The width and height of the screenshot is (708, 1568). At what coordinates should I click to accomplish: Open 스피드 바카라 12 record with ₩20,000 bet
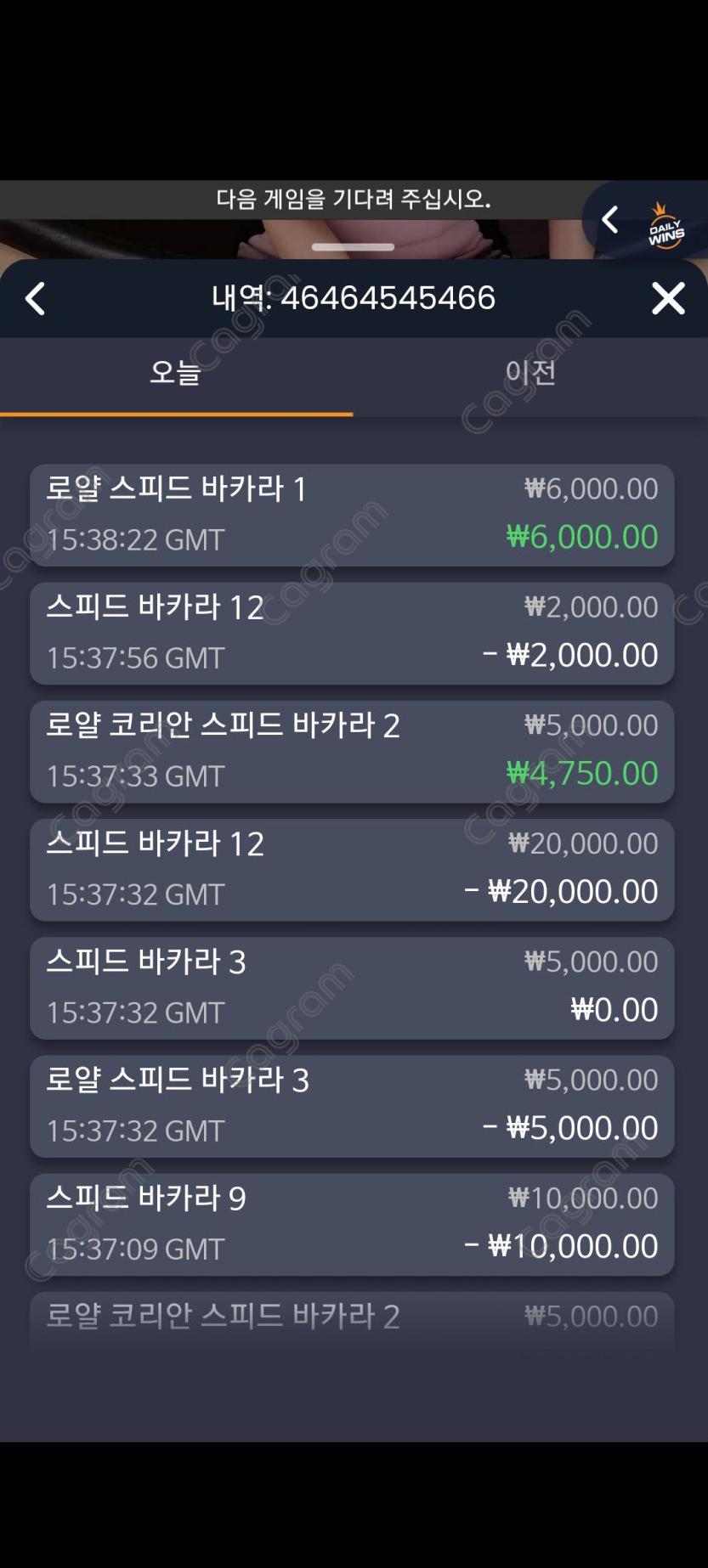(x=352, y=869)
